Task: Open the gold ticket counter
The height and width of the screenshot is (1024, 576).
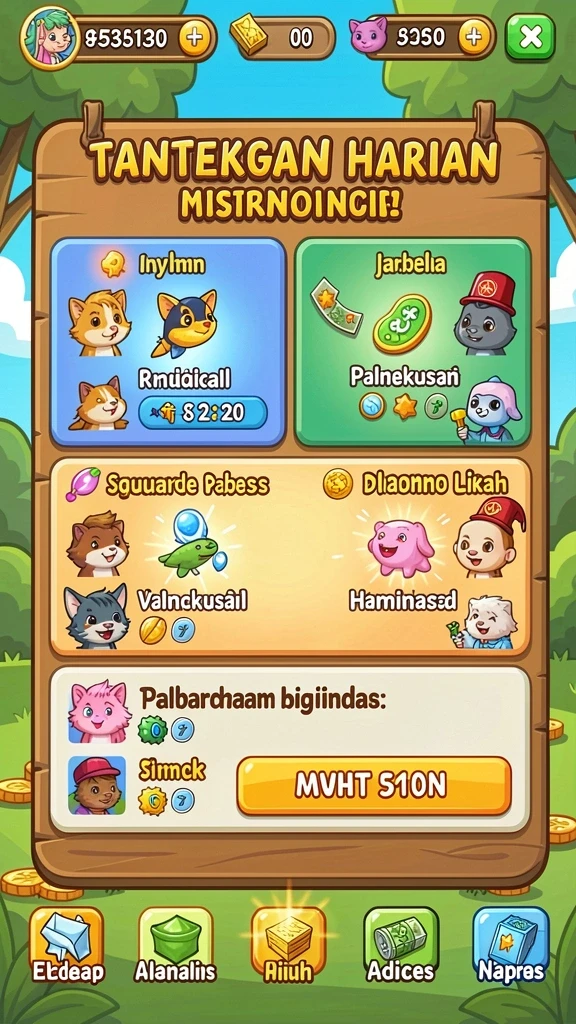Action: pos(284,38)
